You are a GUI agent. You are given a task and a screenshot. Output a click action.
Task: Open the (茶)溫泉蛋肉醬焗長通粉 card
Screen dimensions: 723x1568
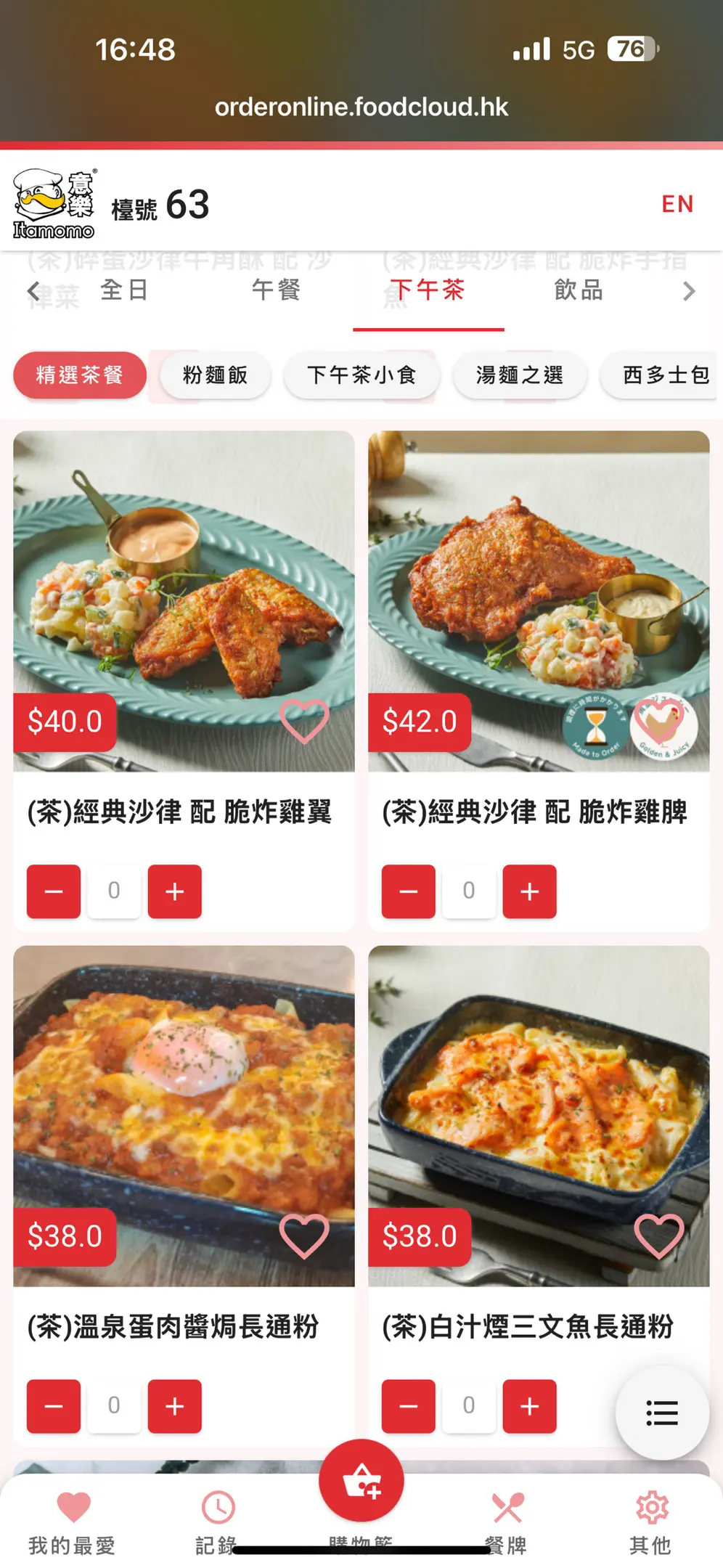[x=184, y=1115]
